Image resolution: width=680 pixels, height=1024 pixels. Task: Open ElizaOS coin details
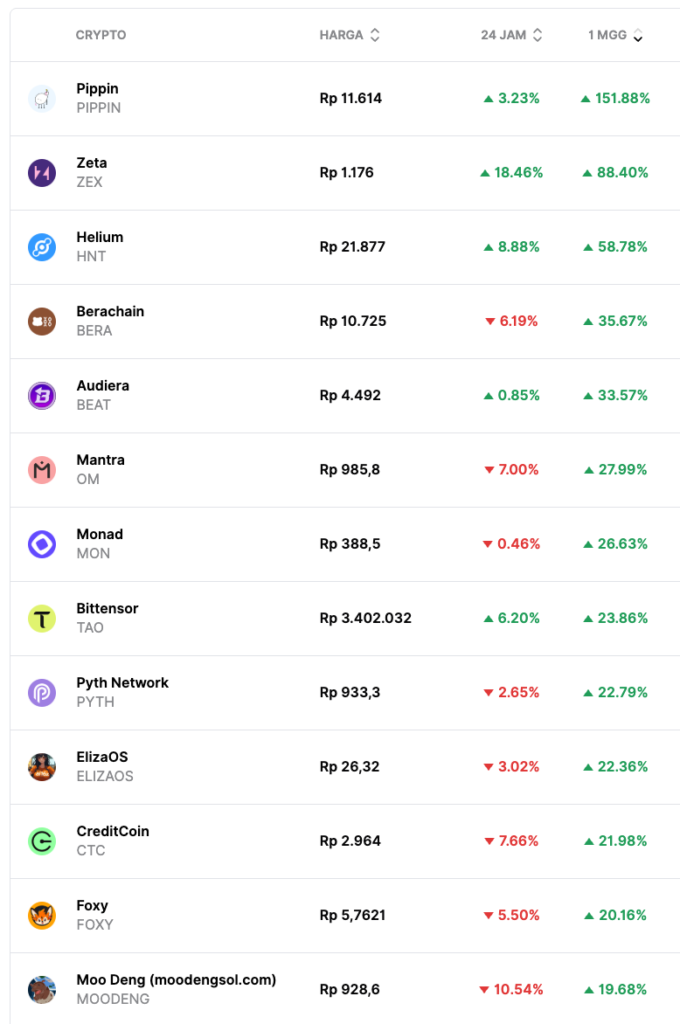click(x=104, y=766)
